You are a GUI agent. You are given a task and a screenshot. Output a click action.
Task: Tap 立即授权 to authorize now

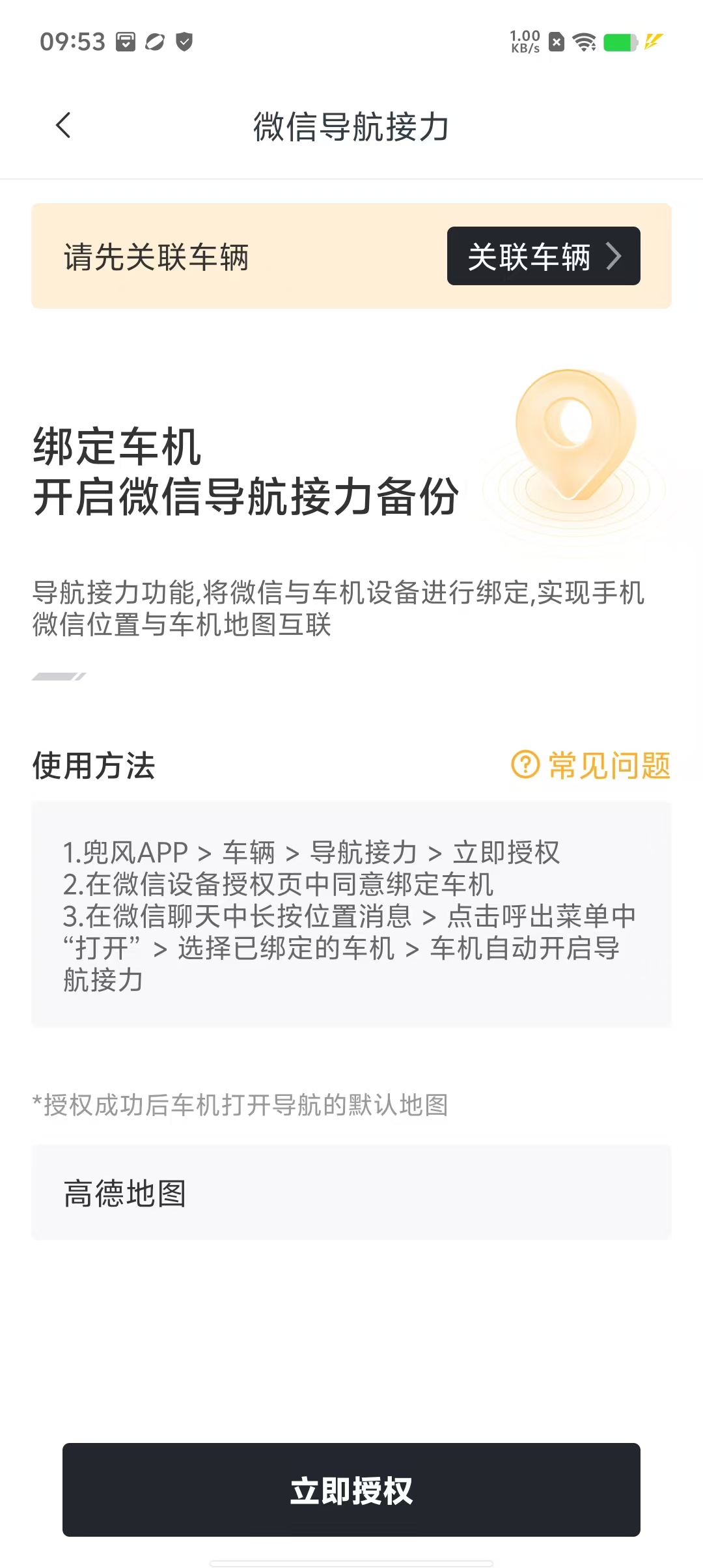(x=351, y=1491)
